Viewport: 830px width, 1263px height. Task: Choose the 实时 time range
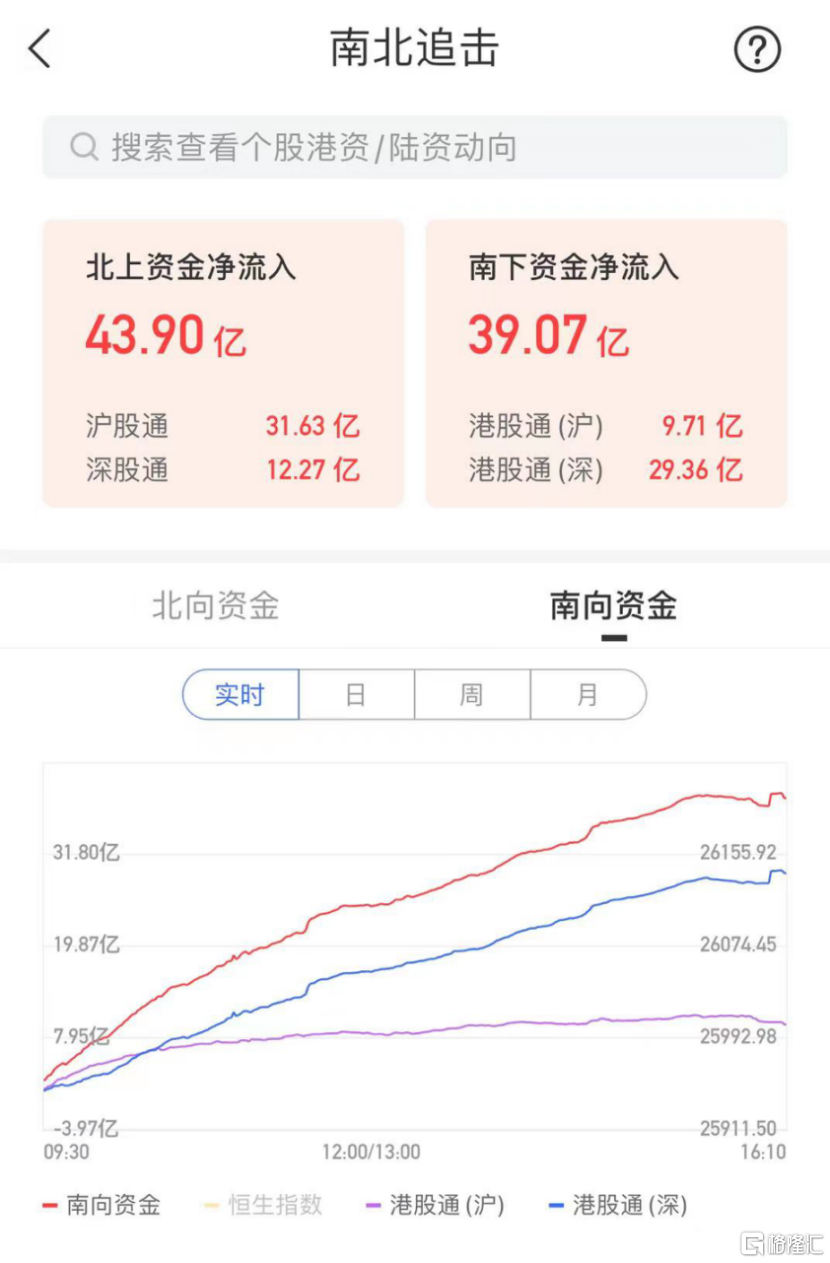coord(241,695)
